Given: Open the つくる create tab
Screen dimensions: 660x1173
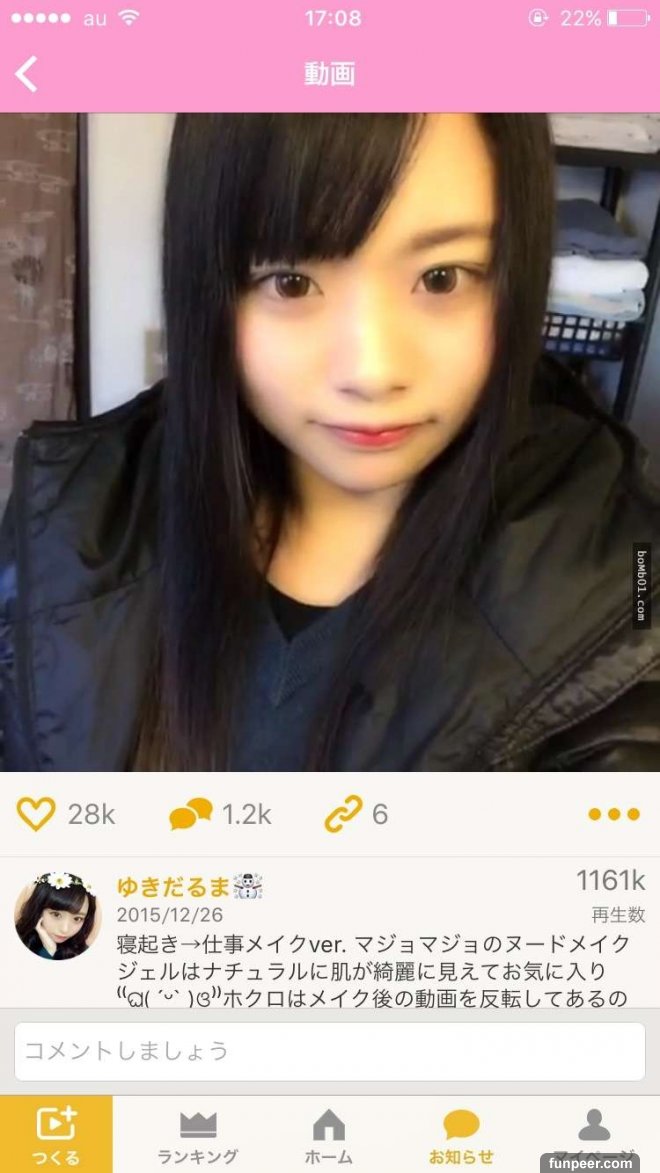Looking at the screenshot, I should click(56, 1134).
